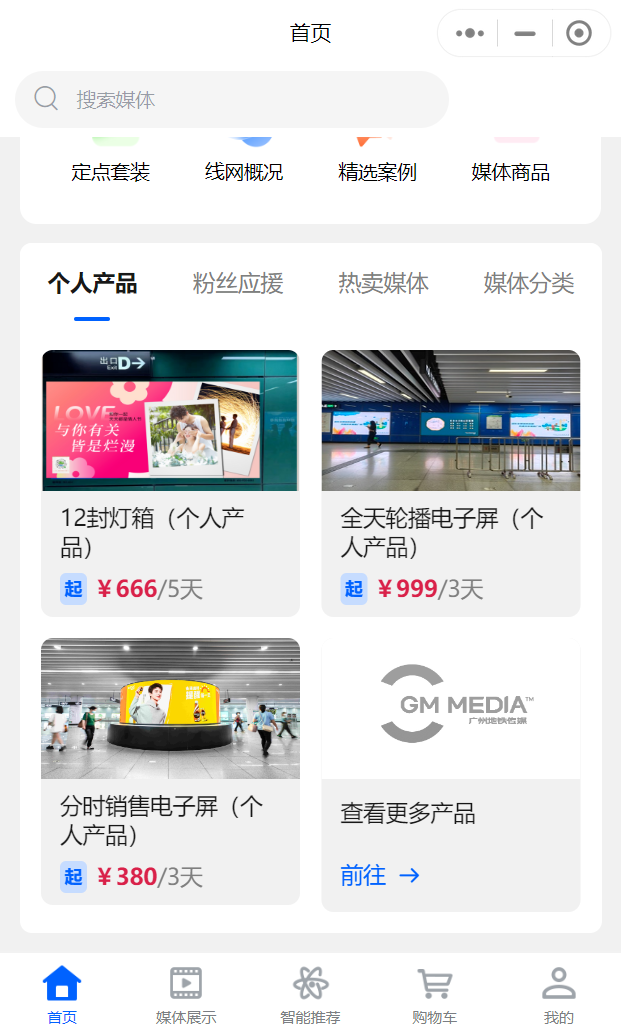This screenshot has width=621, height=1033.
Task: Switch to the 热卖媒体 tab
Action: pyautogui.click(x=383, y=283)
